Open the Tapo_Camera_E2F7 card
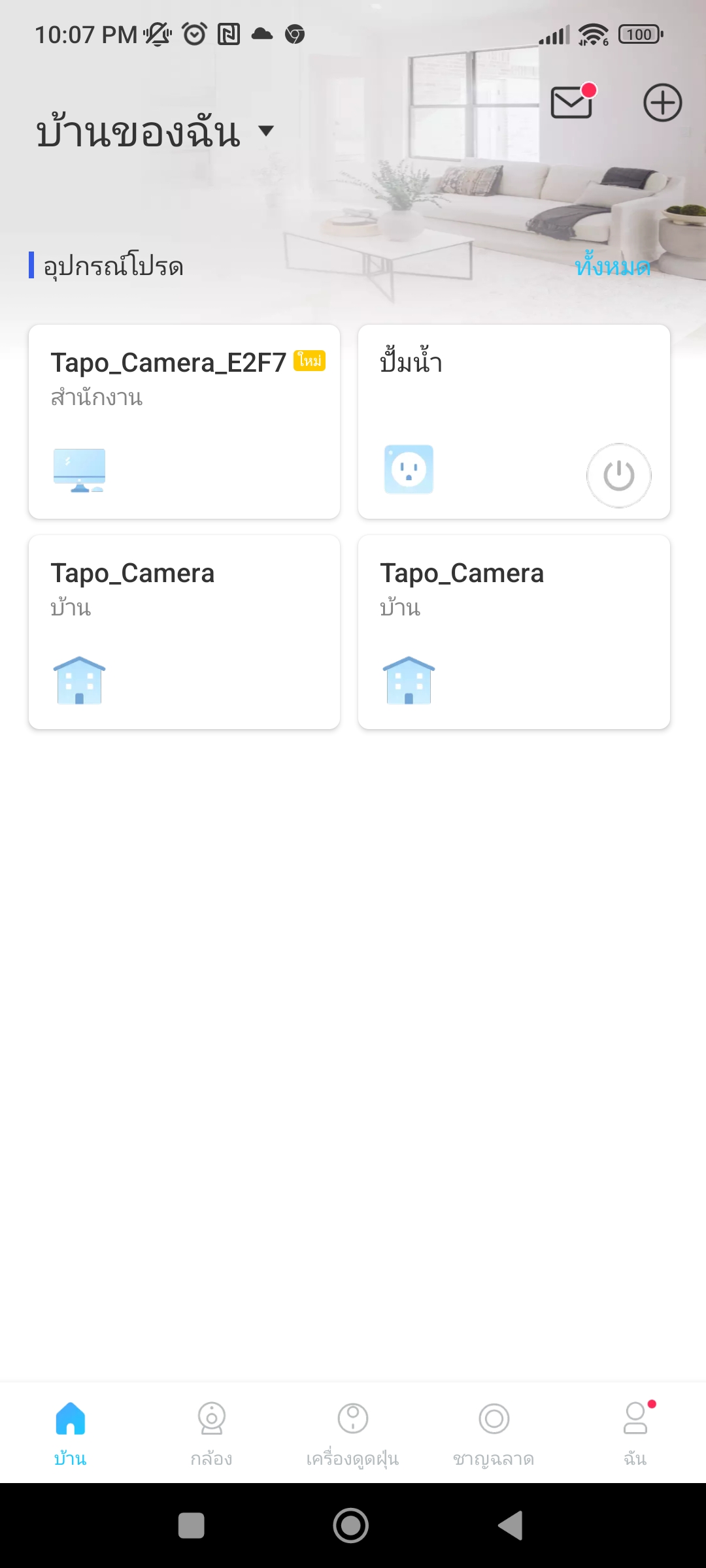 pyautogui.click(x=184, y=421)
